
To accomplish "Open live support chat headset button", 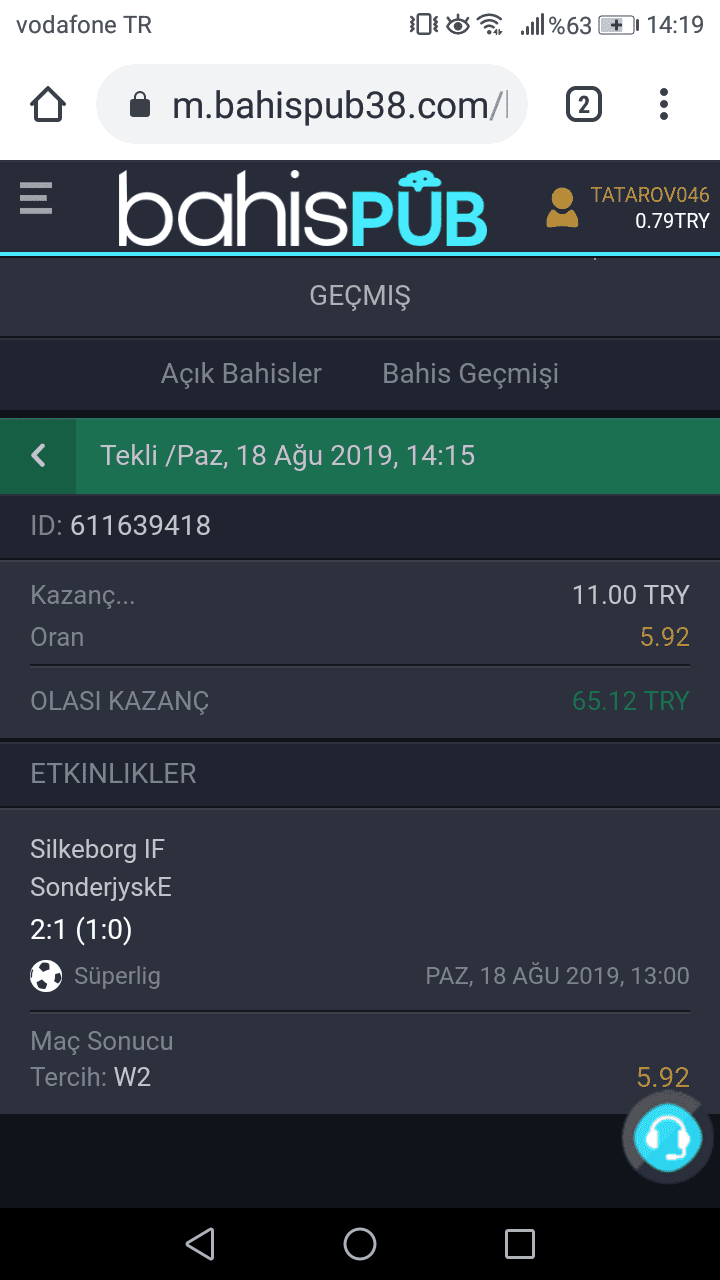I will (x=667, y=1137).
